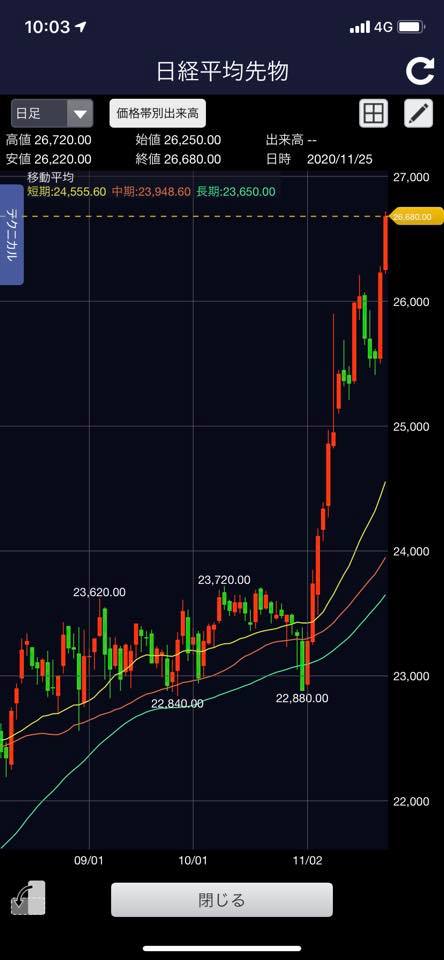
Task: Expand the テクニカル side tab
Action: point(11,234)
